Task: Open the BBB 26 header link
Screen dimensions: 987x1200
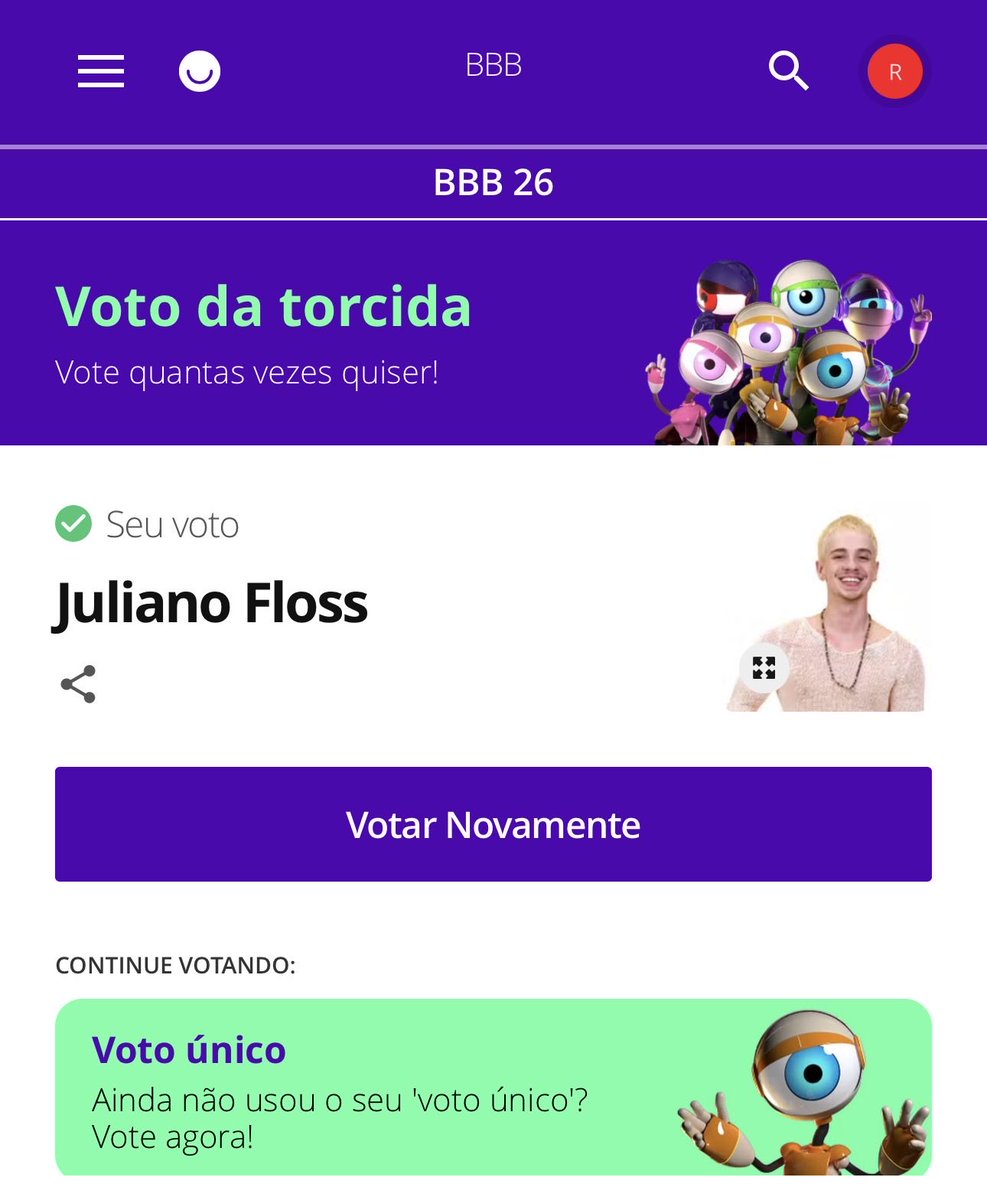Action: click(x=493, y=183)
